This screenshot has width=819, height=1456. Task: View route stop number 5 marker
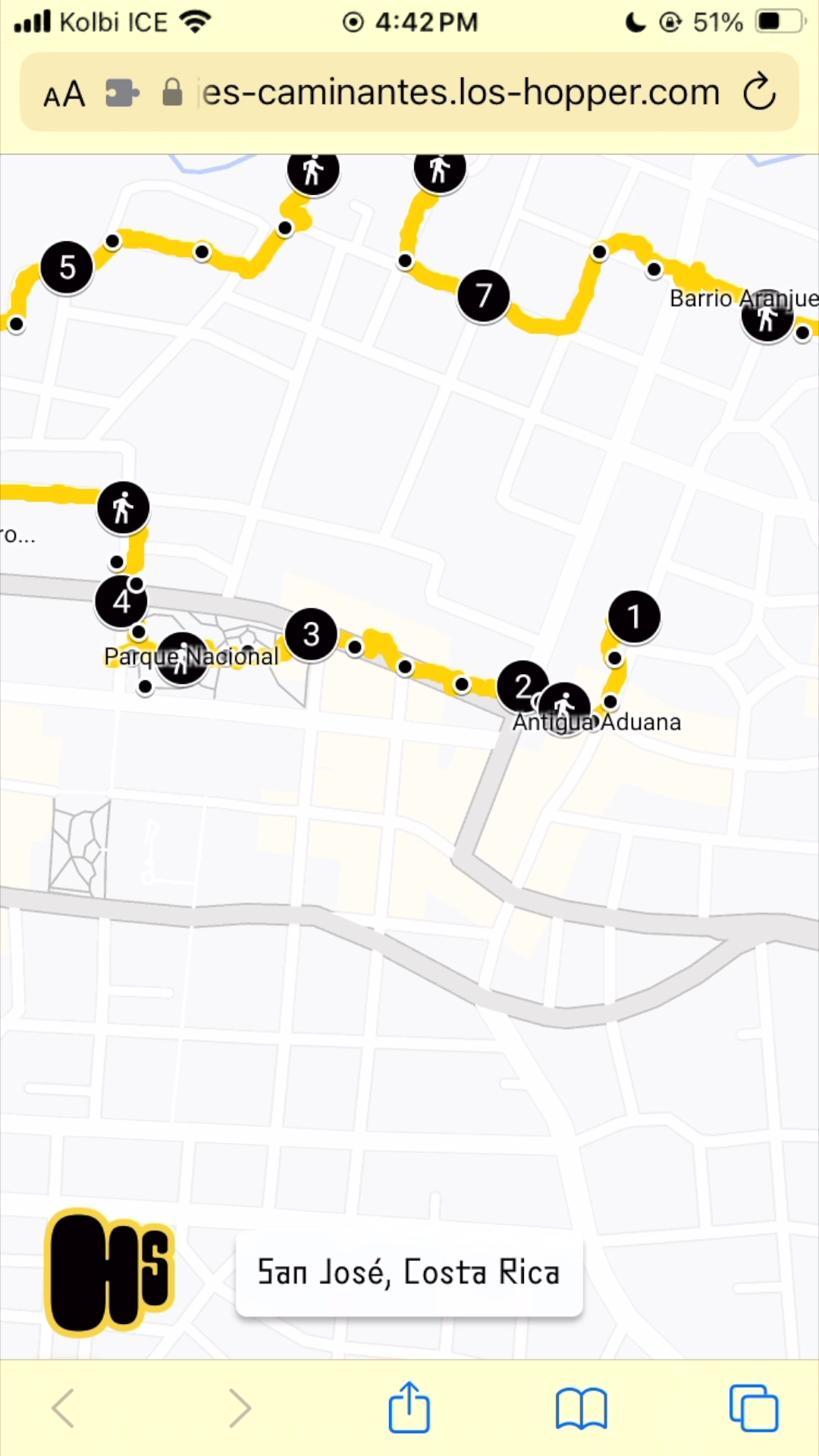click(x=67, y=267)
